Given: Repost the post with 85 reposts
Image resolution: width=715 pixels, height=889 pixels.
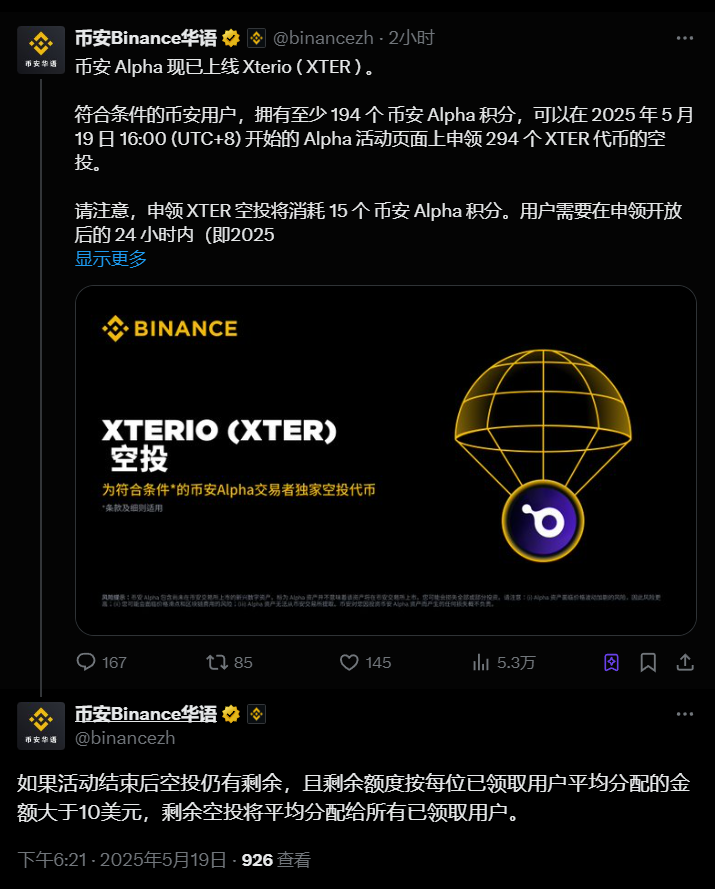Looking at the screenshot, I should (216, 662).
